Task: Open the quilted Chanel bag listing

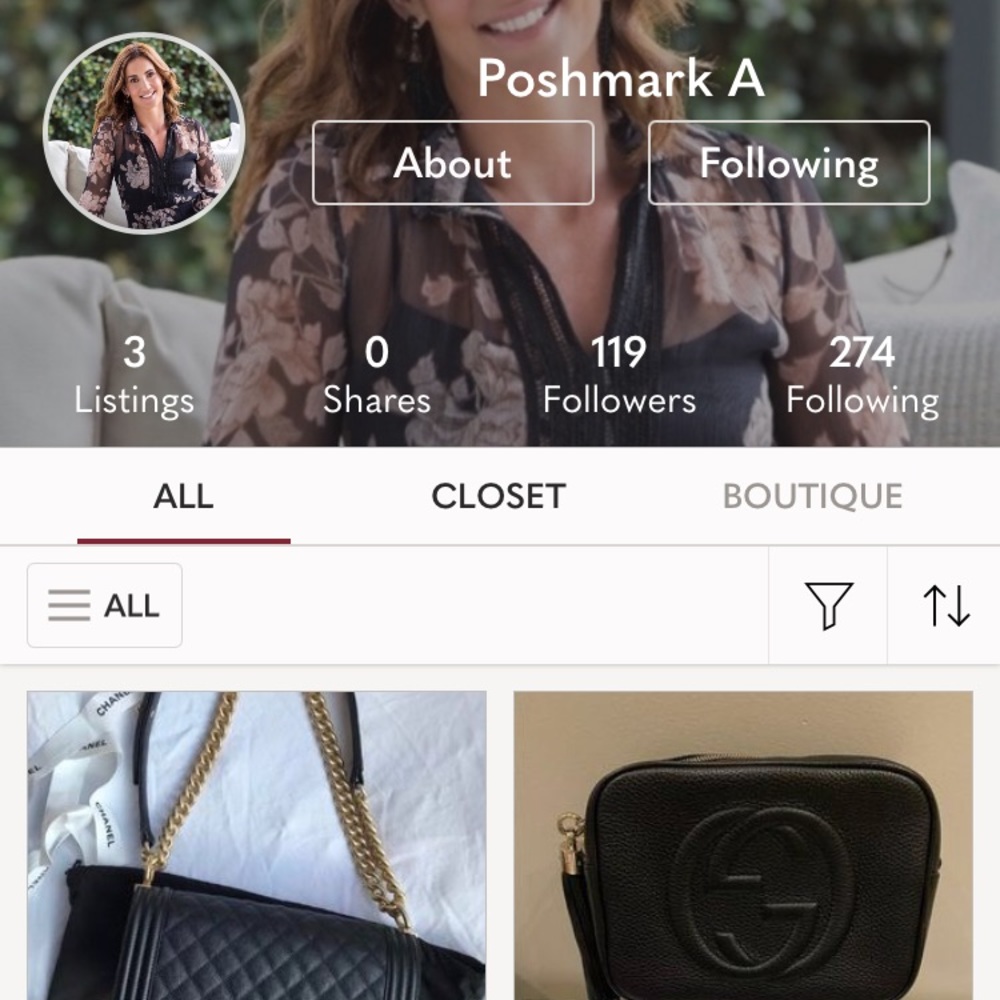Action: point(256,845)
